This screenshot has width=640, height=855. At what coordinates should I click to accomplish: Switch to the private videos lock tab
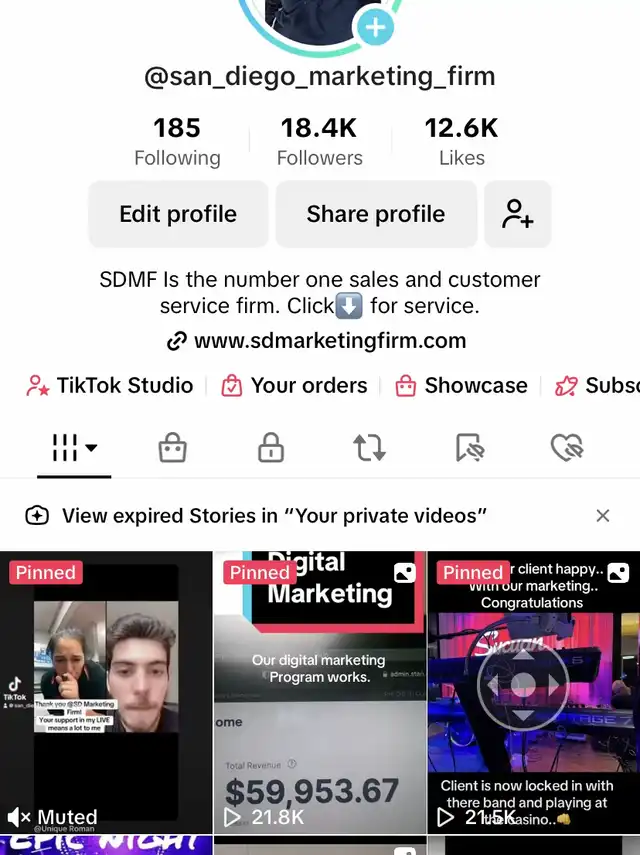click(270, 449)
